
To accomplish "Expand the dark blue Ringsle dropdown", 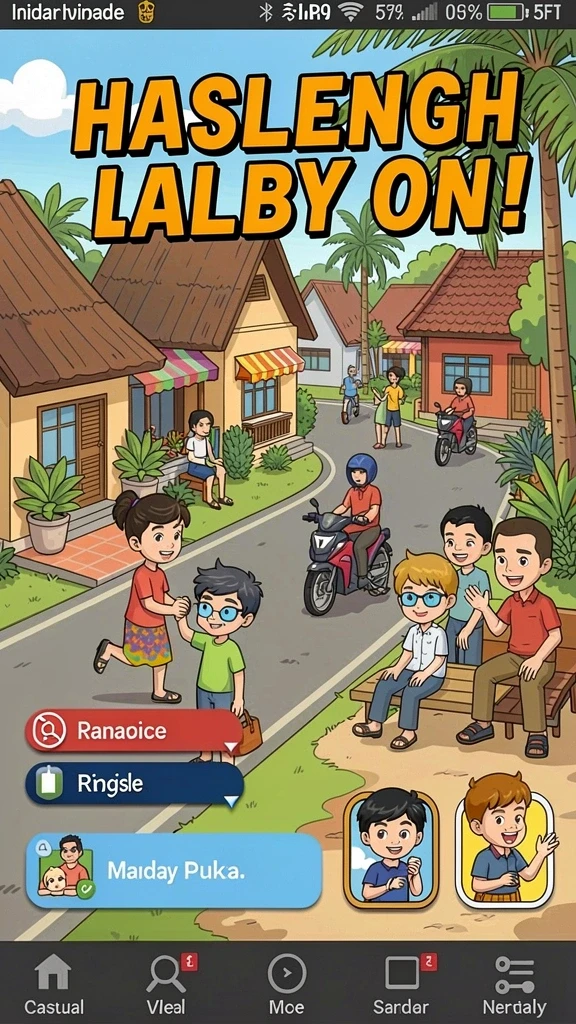I will [134, 783].
